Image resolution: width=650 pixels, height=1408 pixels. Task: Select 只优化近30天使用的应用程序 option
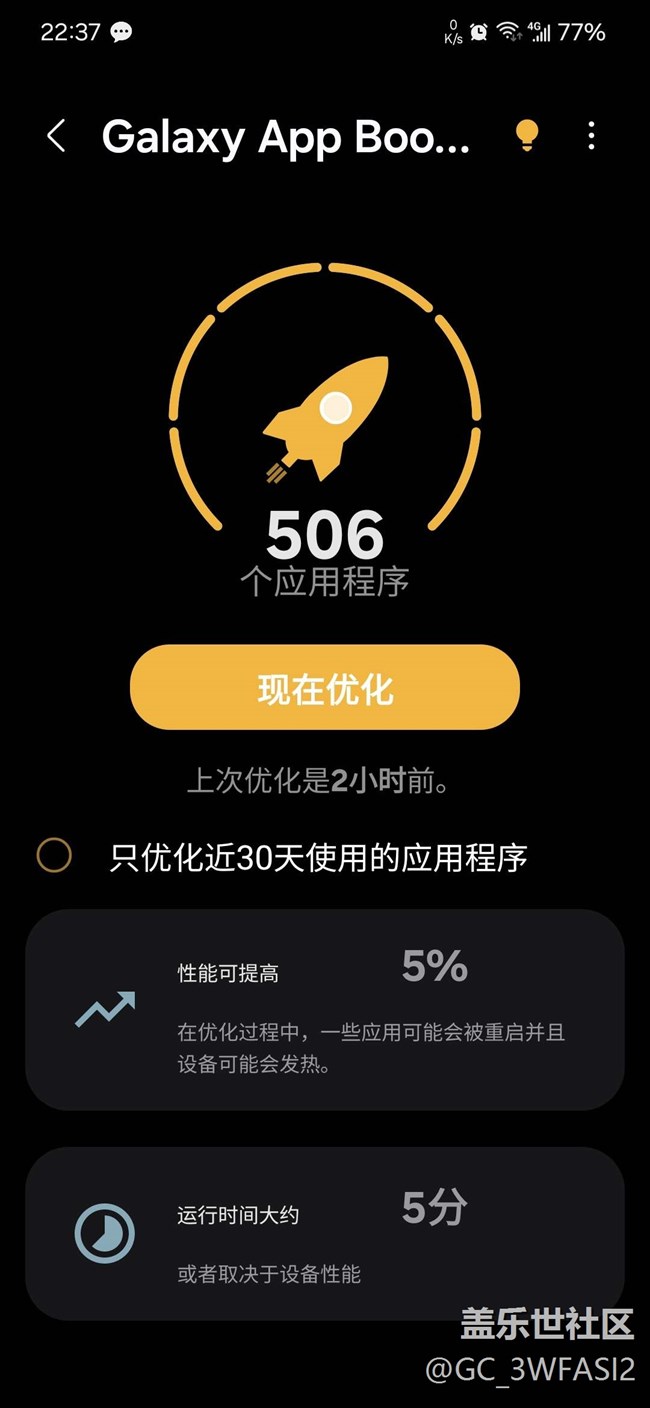click(x=283, y=856)
